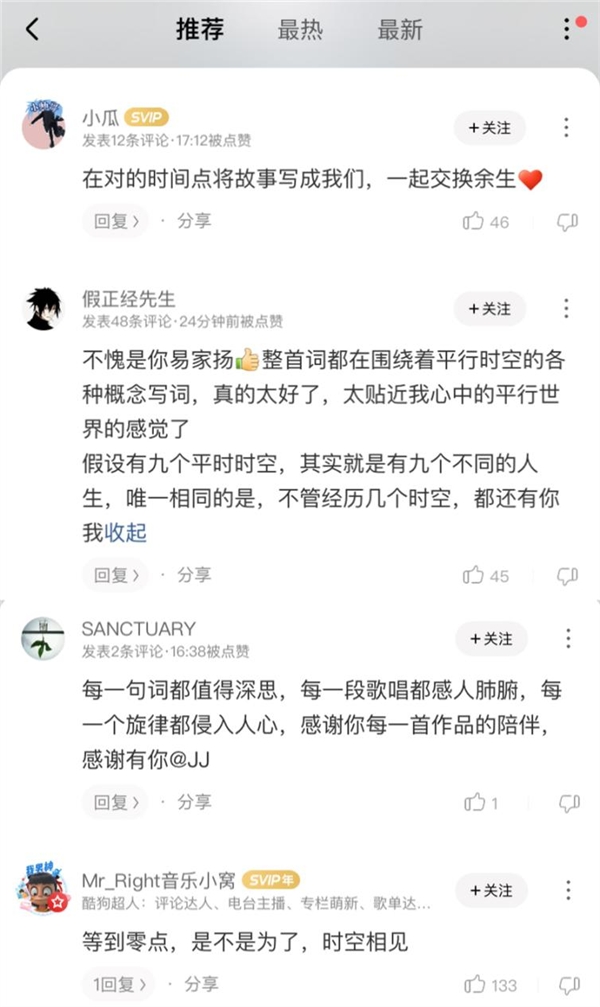This screenshot has width=600, height=1007.
Task: Follow user SANCTUARY
Action: [490, 639]
